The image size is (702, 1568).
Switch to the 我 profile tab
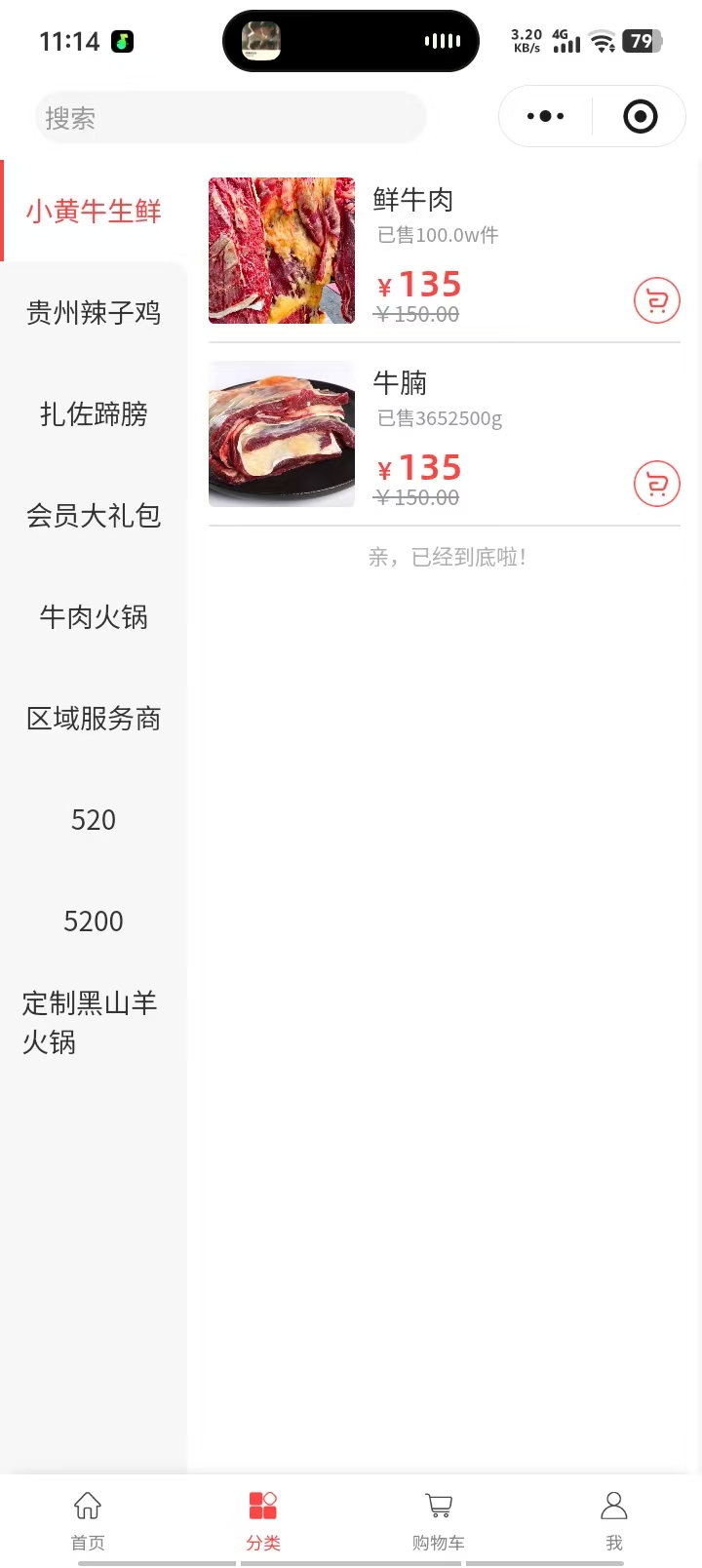click(614, 1519)
